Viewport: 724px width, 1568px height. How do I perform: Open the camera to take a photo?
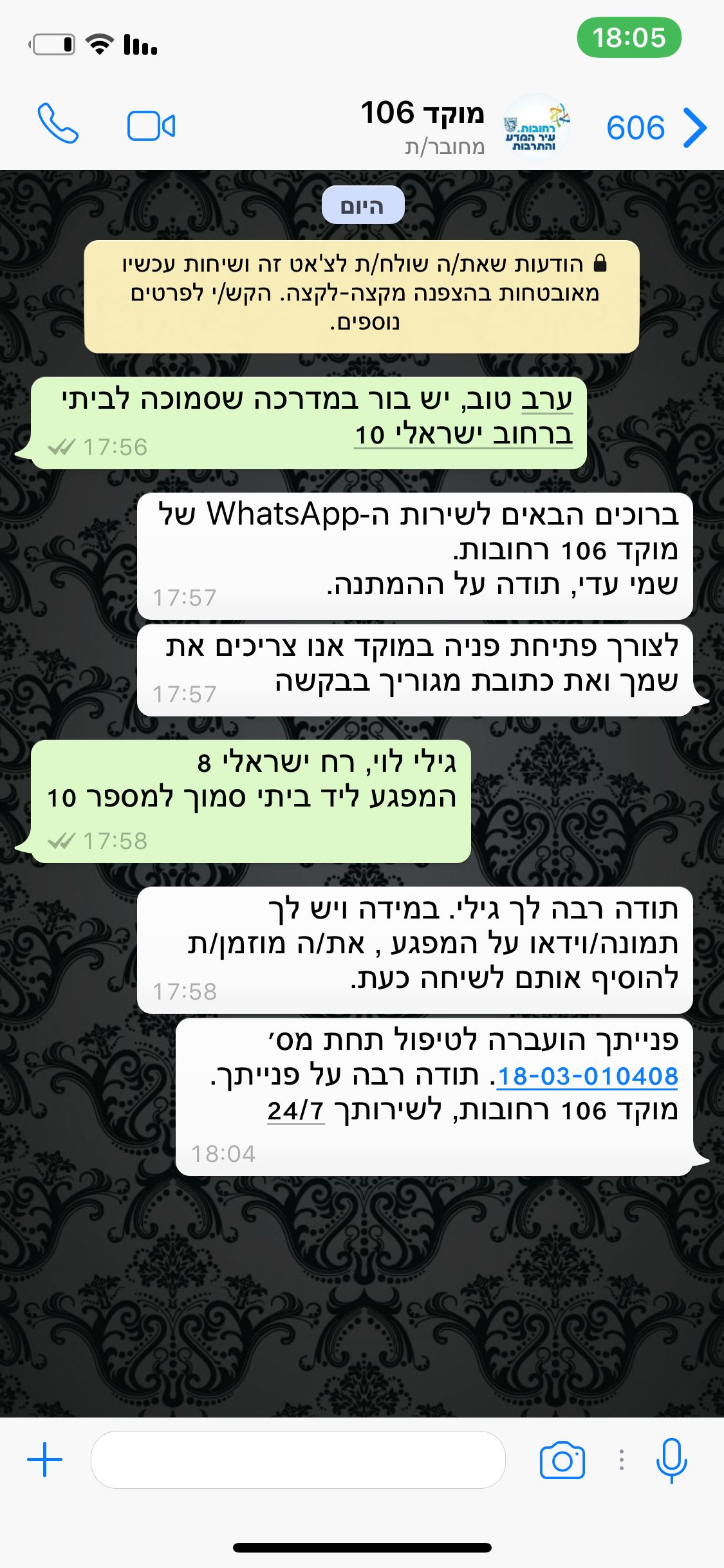(562, 1460)
